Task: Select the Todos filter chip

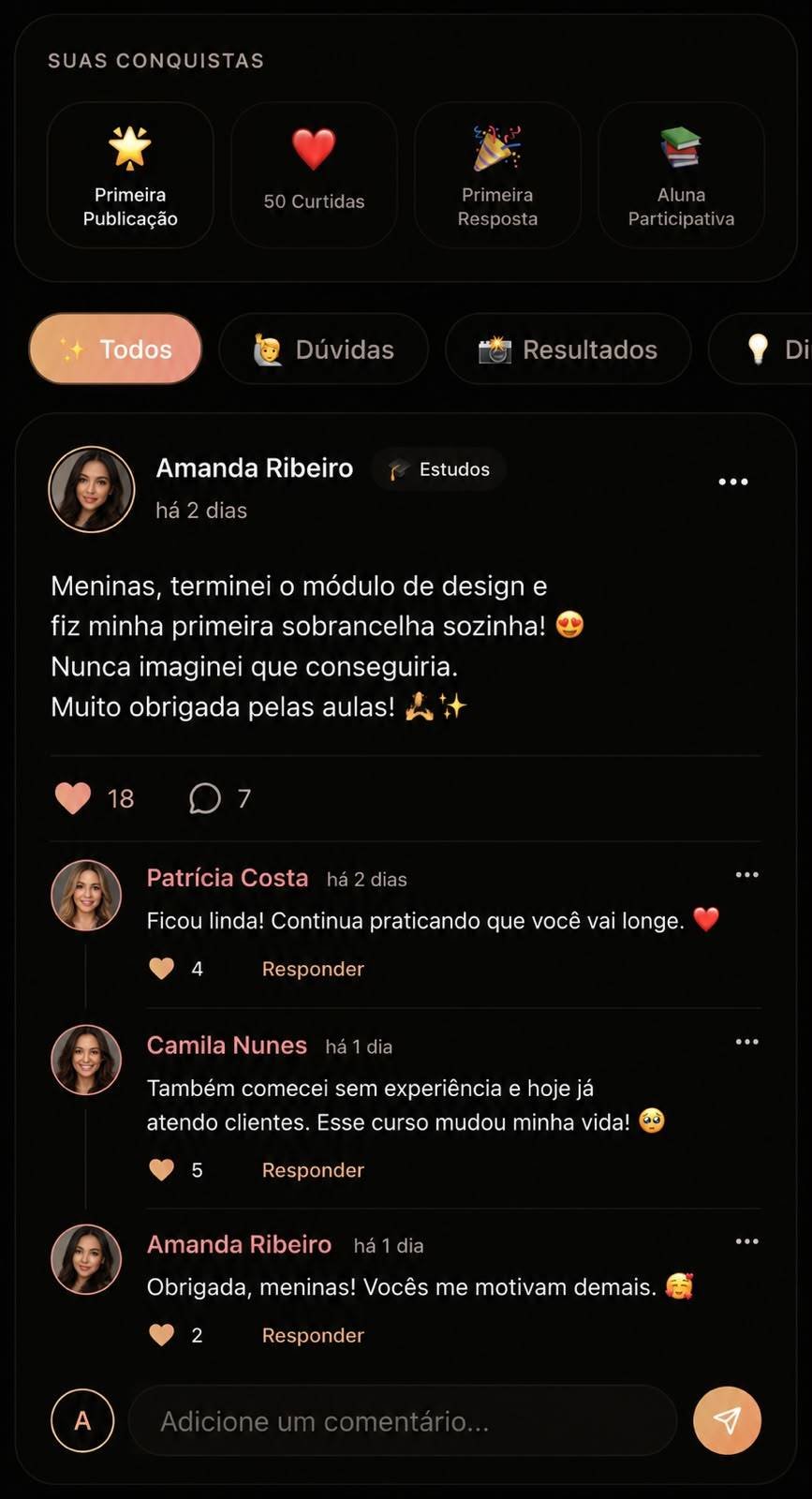Action: point(115,349)
